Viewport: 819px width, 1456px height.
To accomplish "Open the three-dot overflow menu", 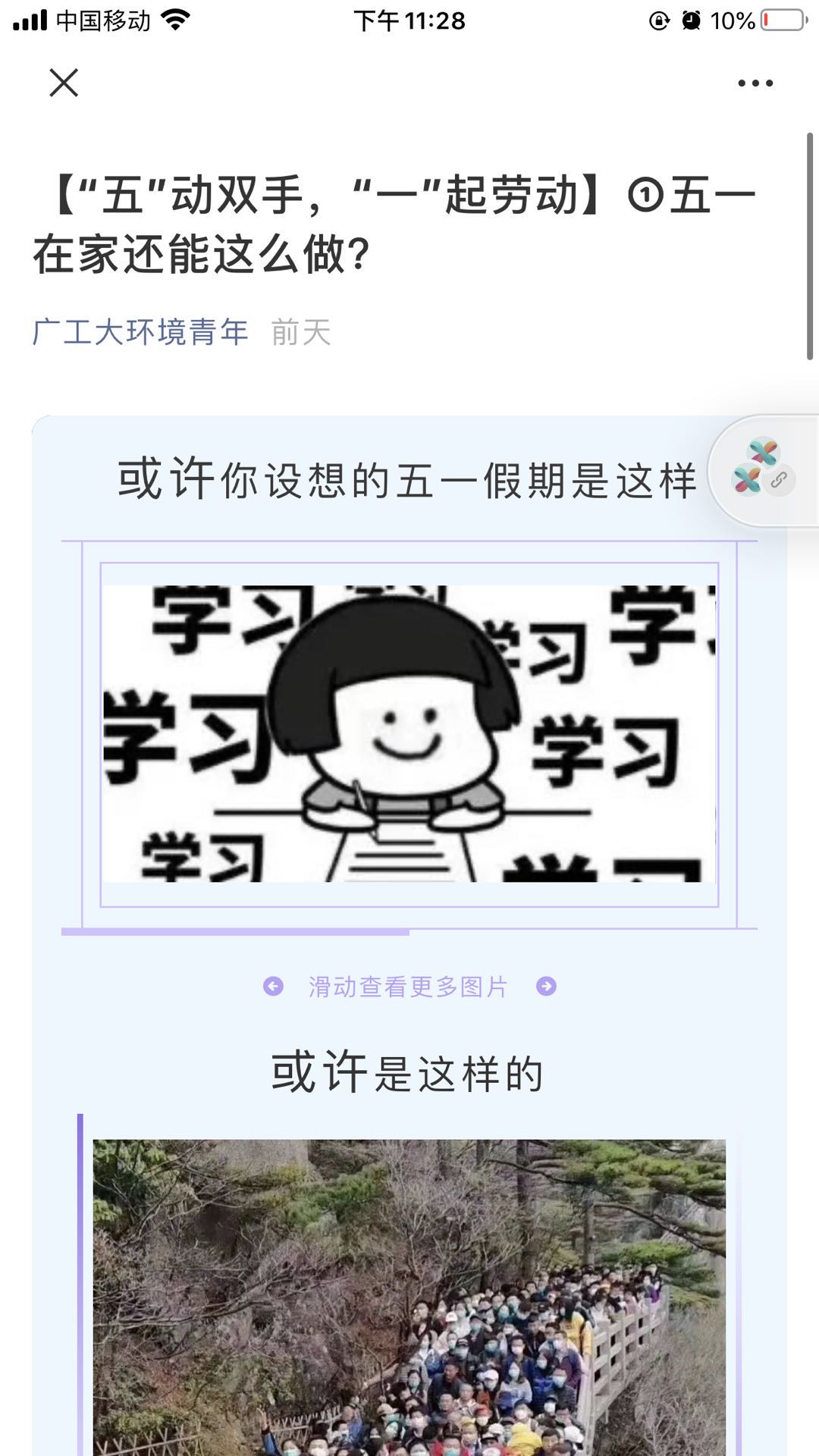I will pyautogui.click(x=755, y=83).
